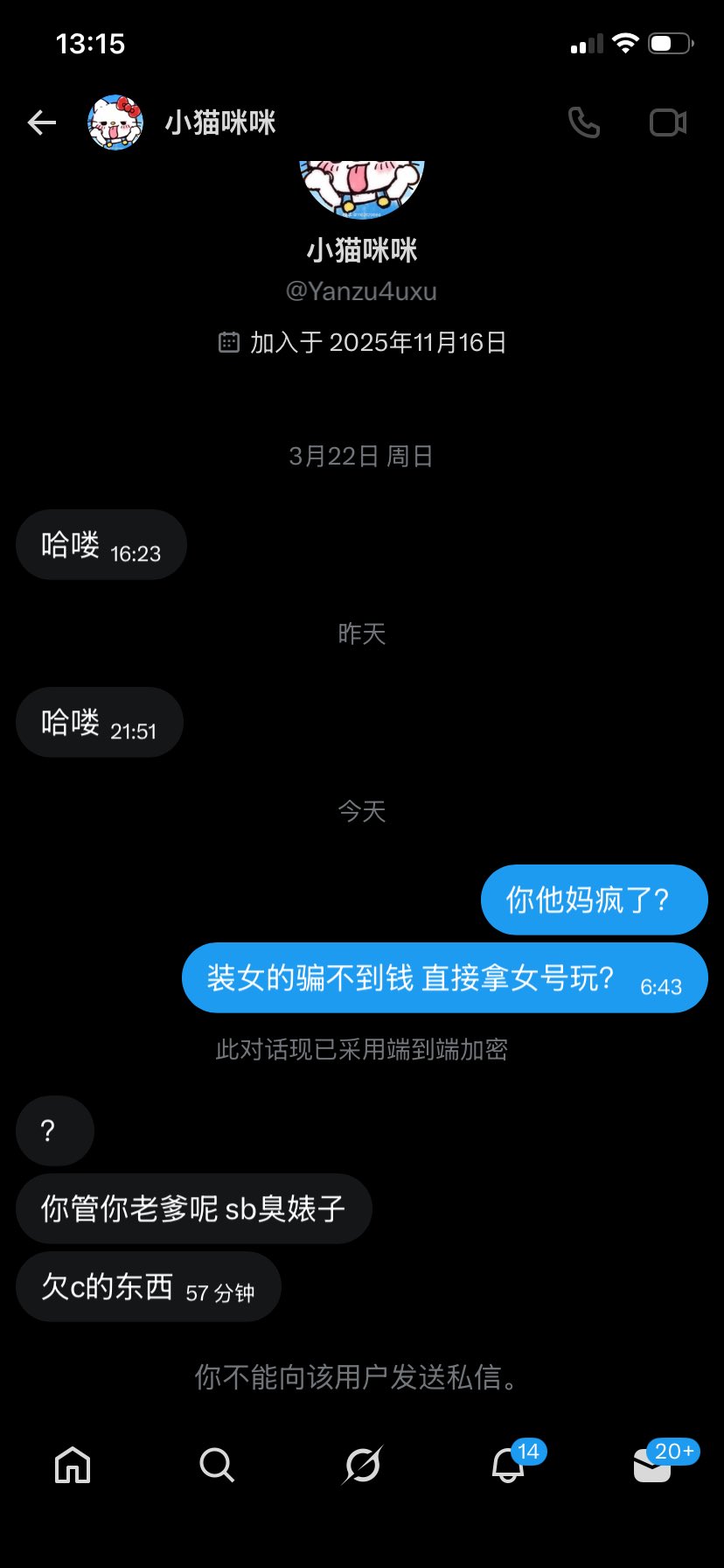This screenshot has height=1568, width=724.
Task: Open the @Yanzu4uxu profile
Action: point(361,291)
